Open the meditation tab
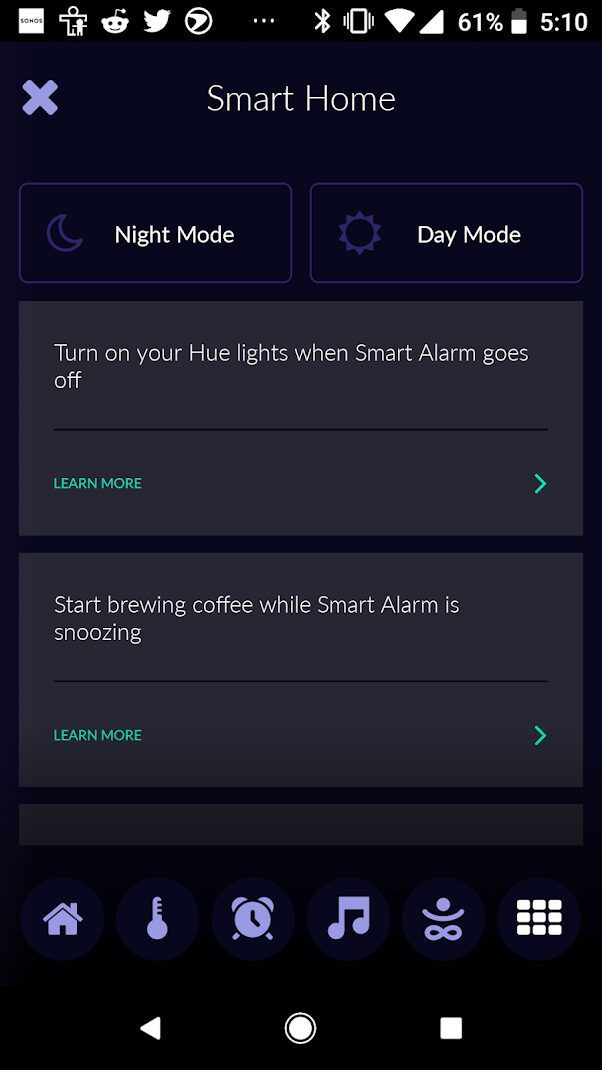 (444, 919)
